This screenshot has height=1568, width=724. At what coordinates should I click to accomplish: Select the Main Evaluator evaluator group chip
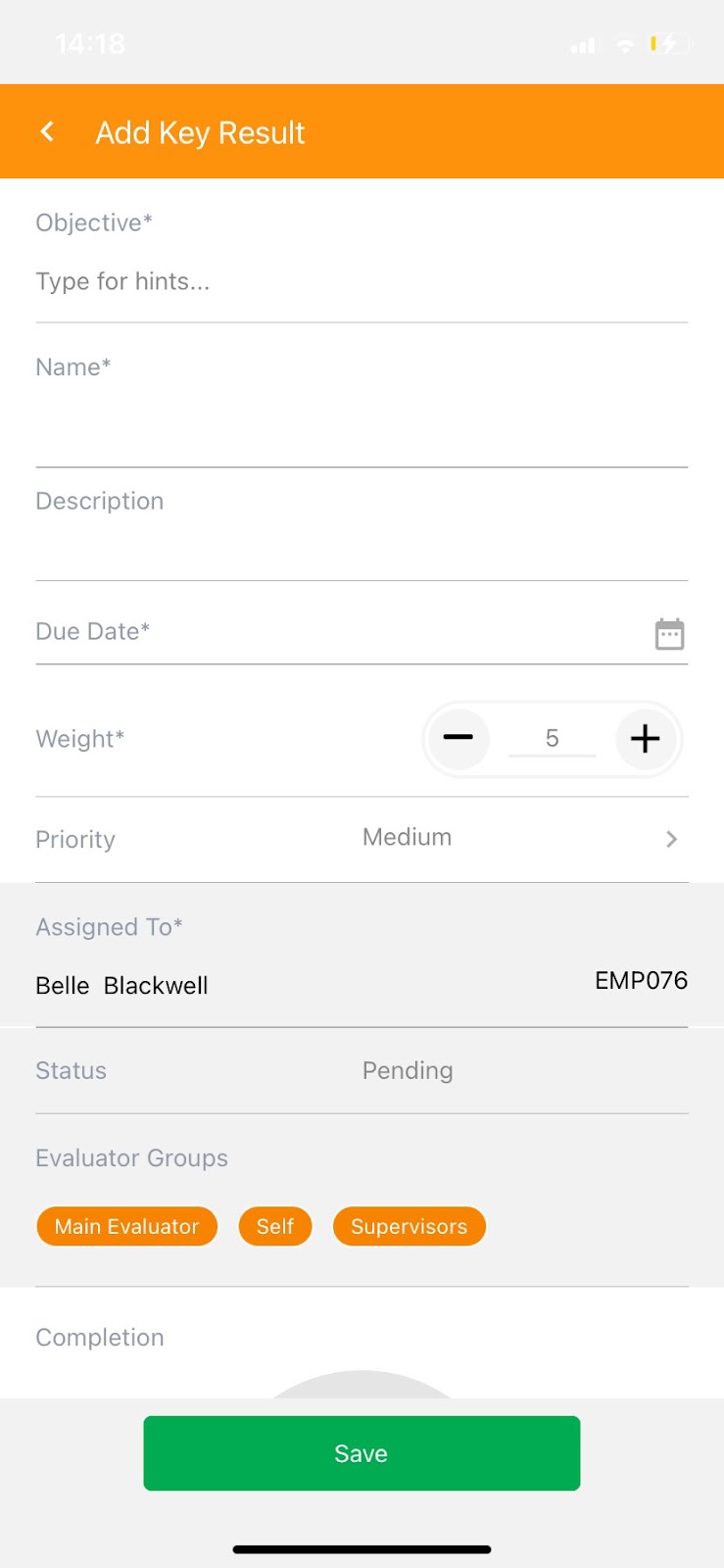pos(126,1226)
